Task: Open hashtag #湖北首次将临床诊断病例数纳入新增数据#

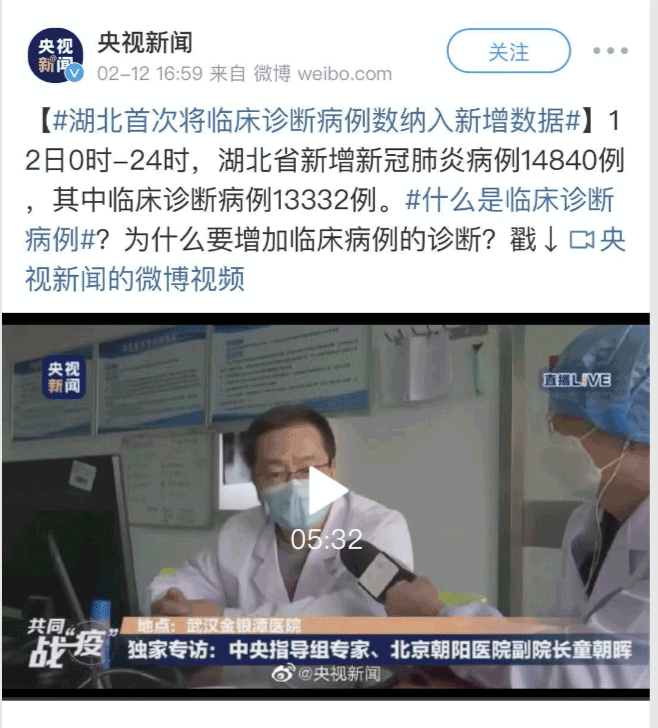Action: tap(316, 123)
